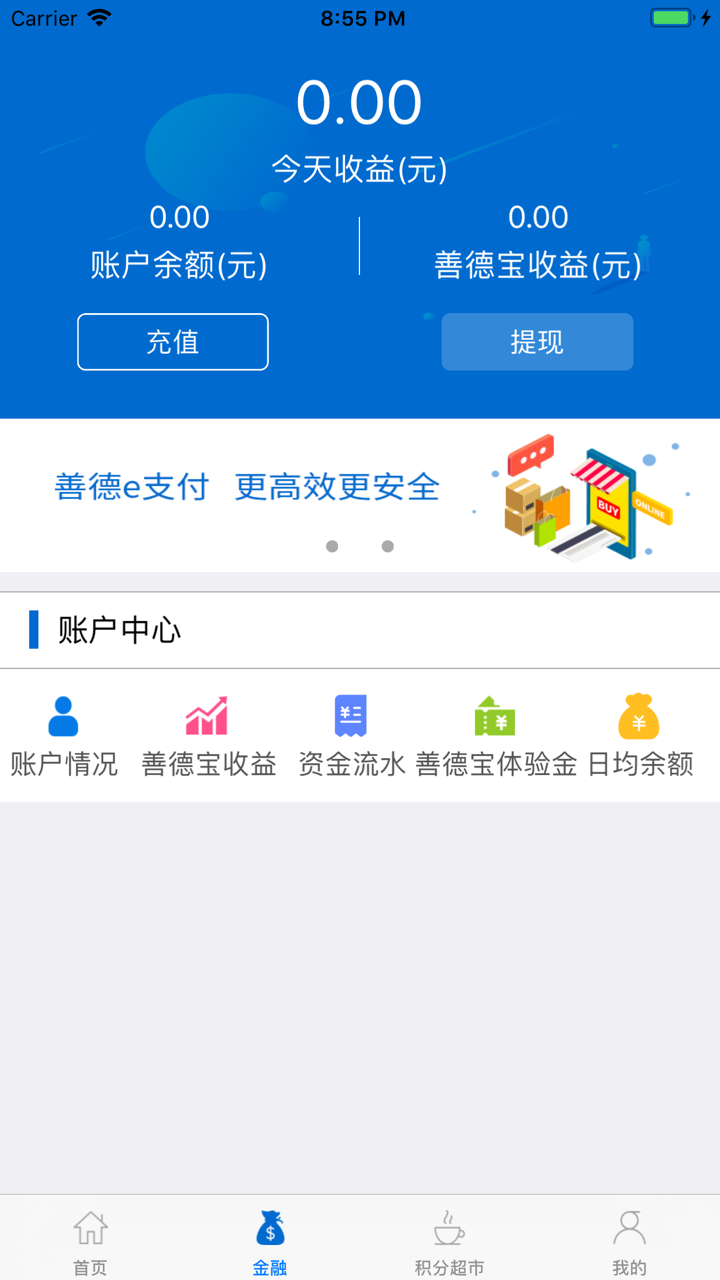Screen dimensions: 720x1280
Task: Open the 首页 home tab icon
Action: tap(89, 1228)
